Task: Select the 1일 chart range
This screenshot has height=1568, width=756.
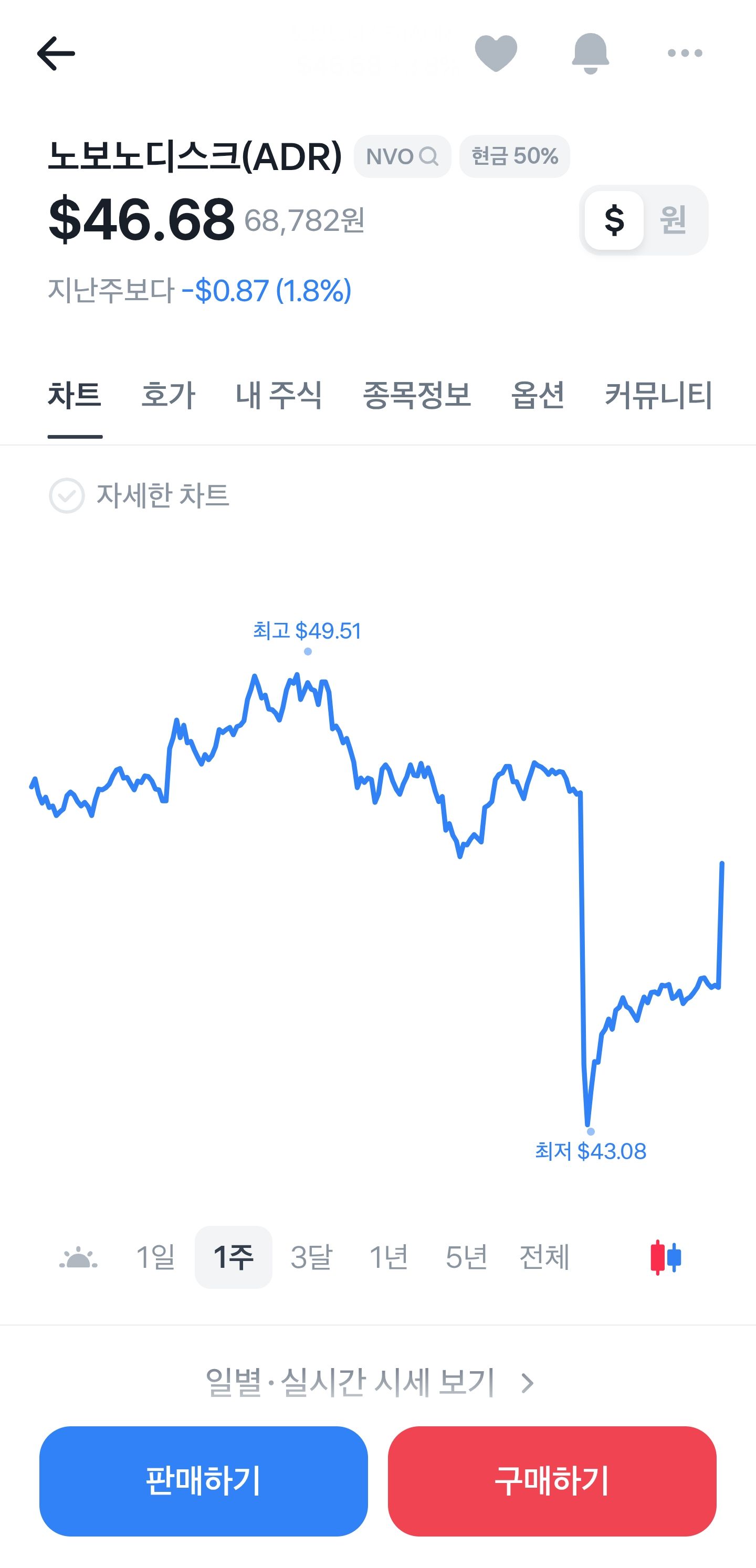Action: point(155,1257)
